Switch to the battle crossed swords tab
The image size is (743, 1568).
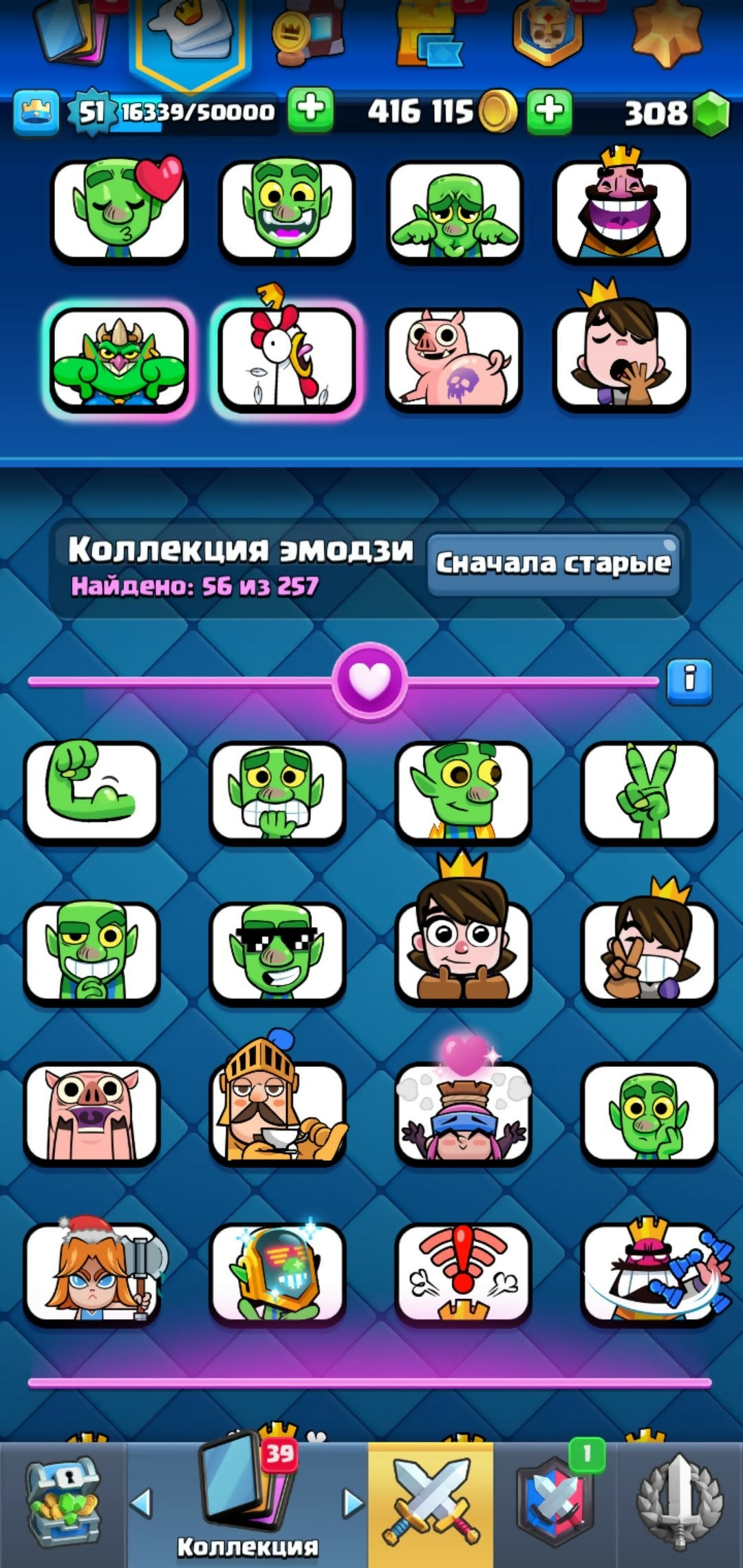coord(431,1503)
